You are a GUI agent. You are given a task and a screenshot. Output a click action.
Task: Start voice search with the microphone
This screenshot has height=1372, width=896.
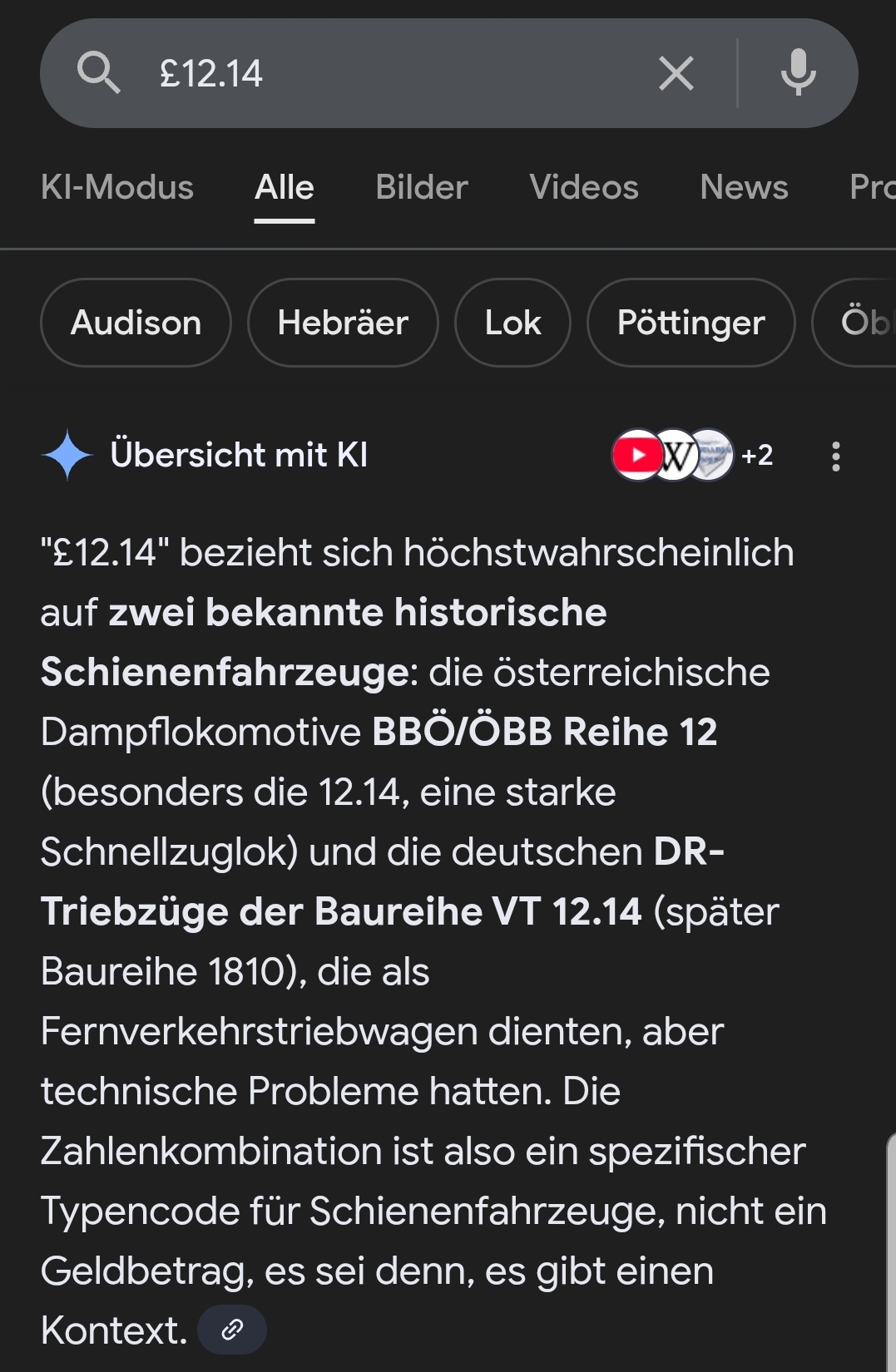(x=798, y=73)
